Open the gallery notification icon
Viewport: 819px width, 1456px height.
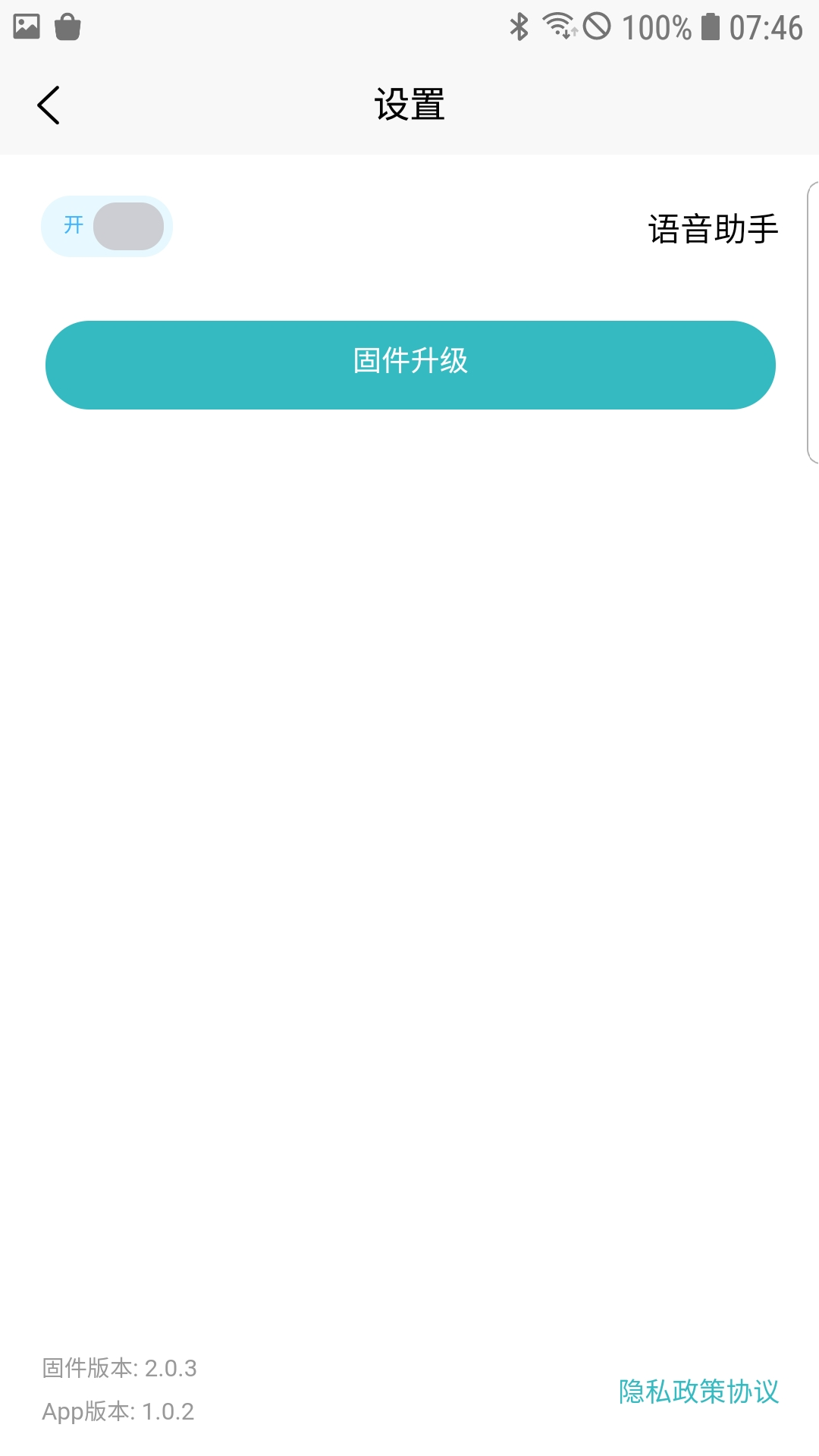(x=25, y=25)
